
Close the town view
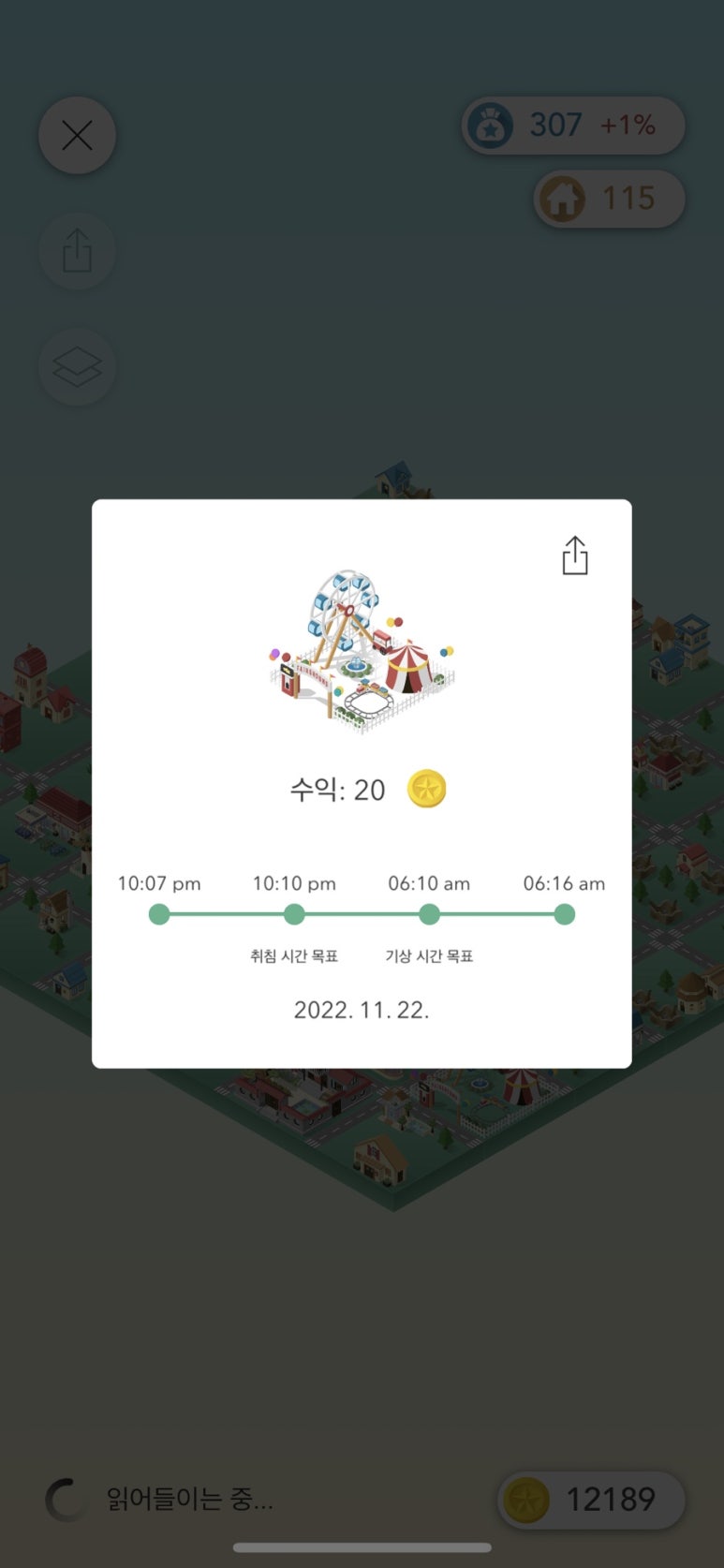coord(77,136)
